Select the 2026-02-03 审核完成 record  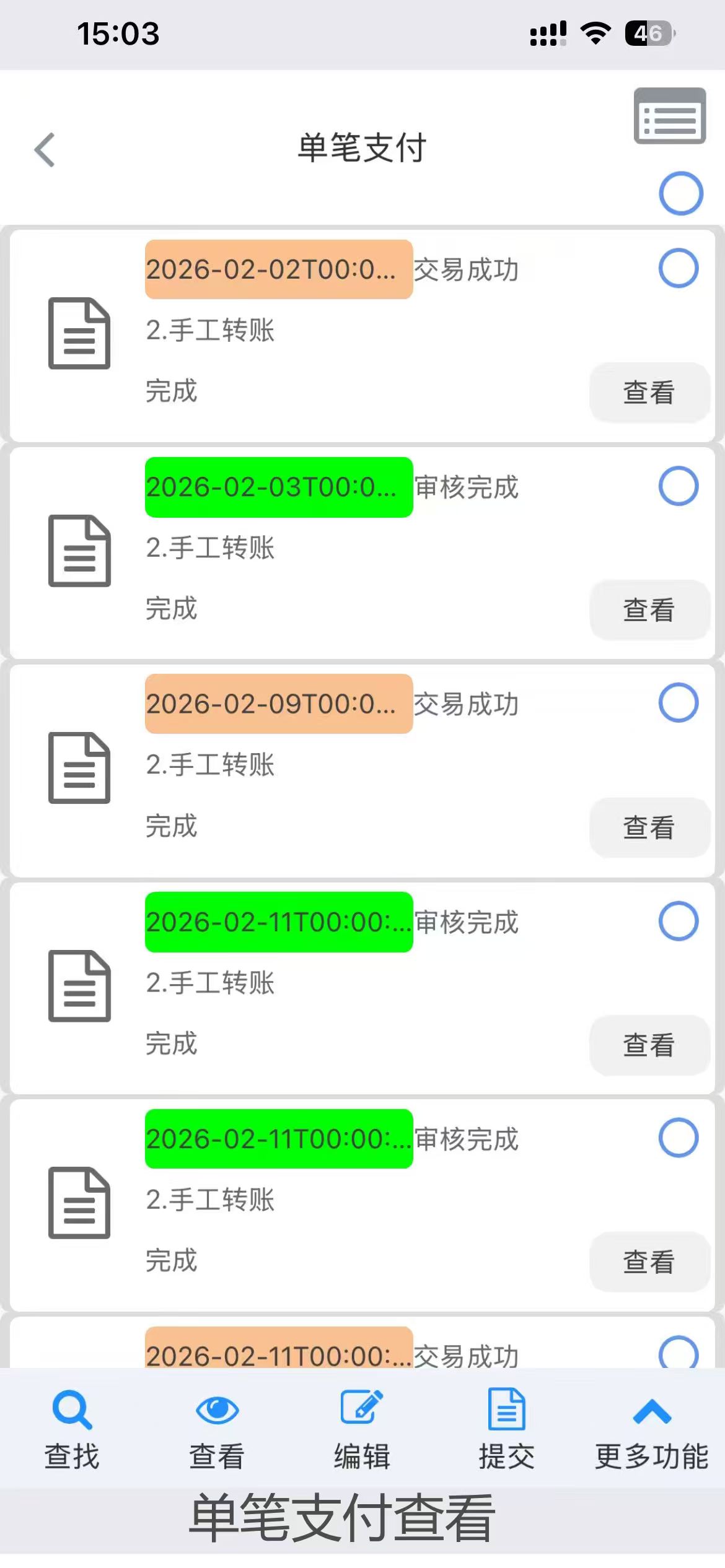(x=679, y=486)
